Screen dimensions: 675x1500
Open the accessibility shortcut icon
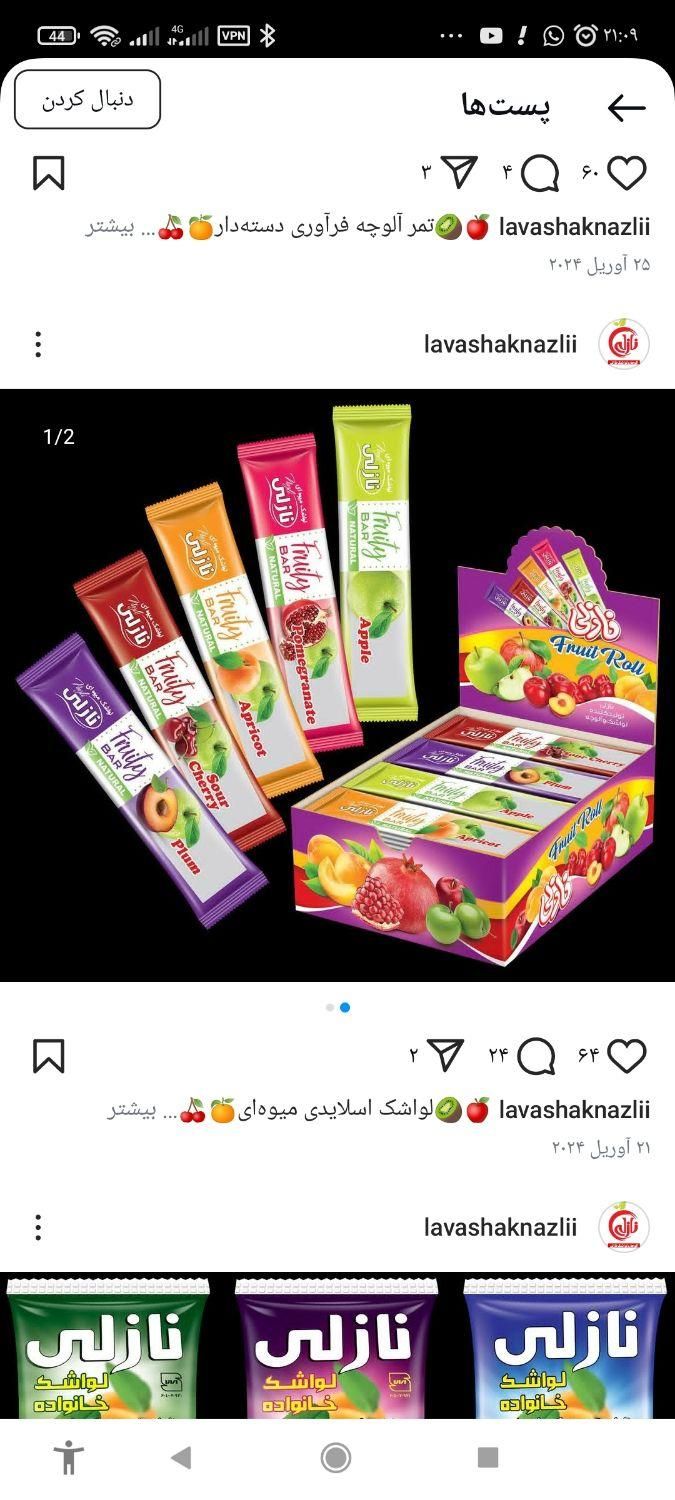pos(68,1457)
